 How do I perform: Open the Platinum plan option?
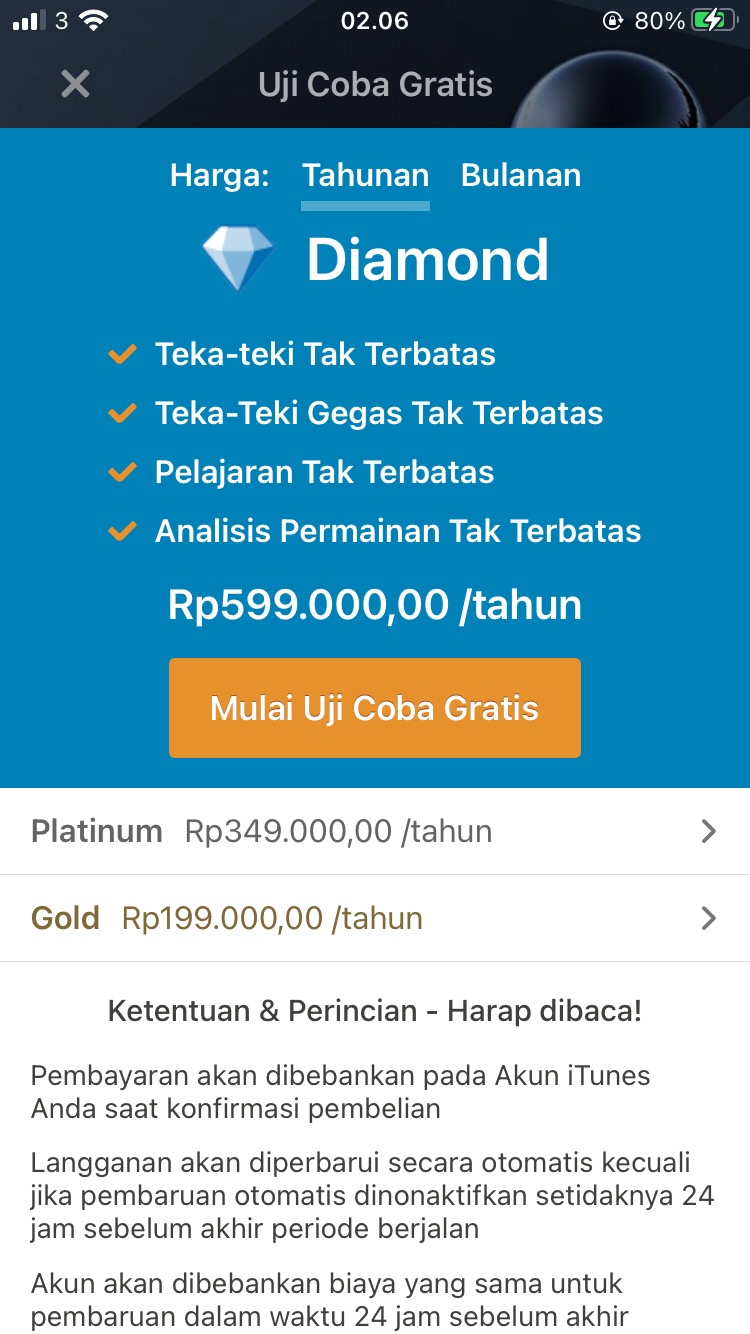pyautogui.click(x=375, y=831)
